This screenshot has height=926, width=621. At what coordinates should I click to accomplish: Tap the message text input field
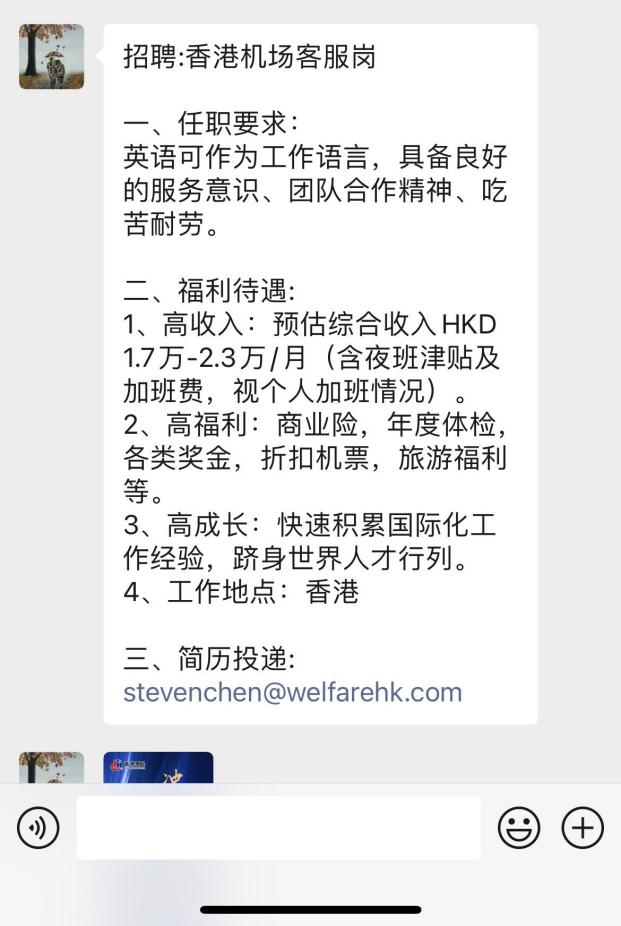coord(278,828)
